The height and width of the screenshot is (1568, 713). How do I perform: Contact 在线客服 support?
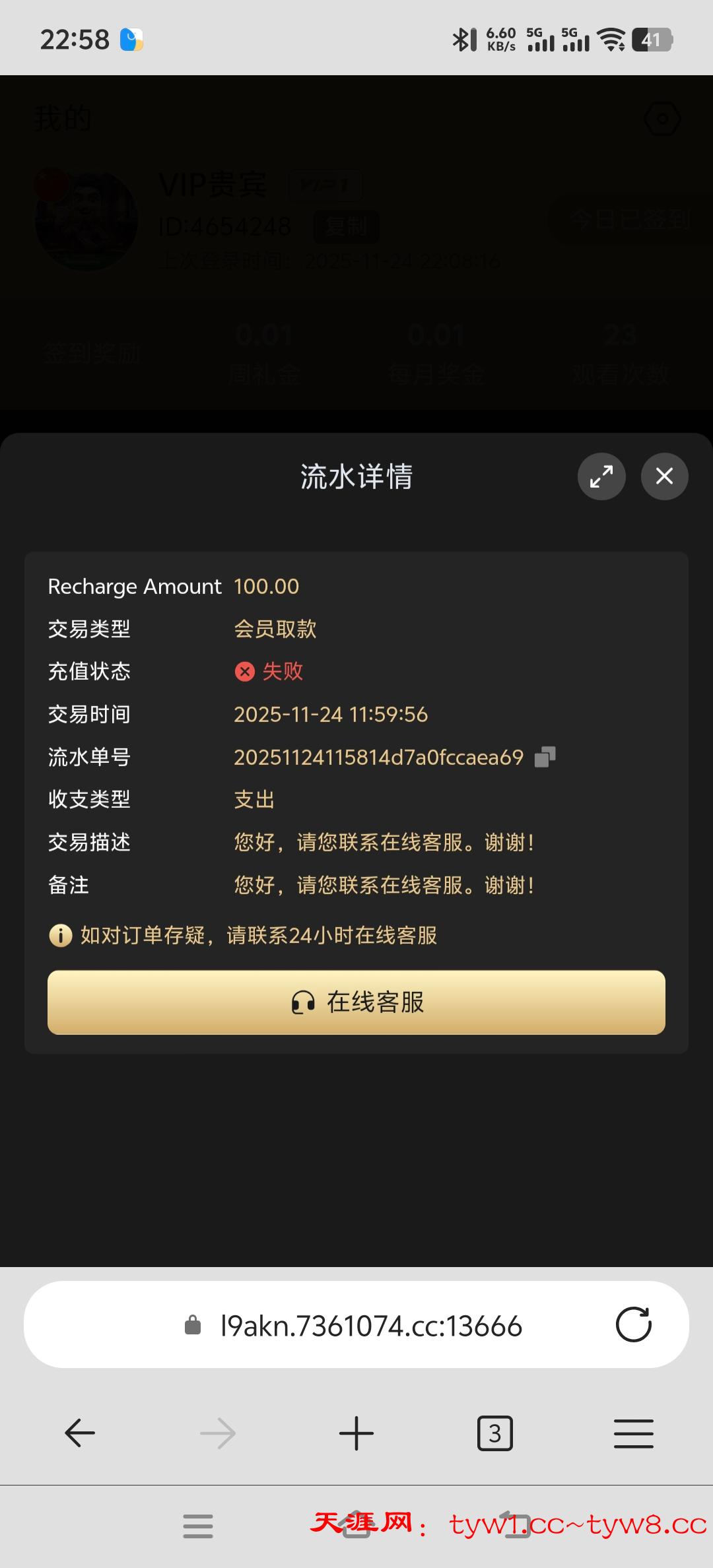(356, 1002)
